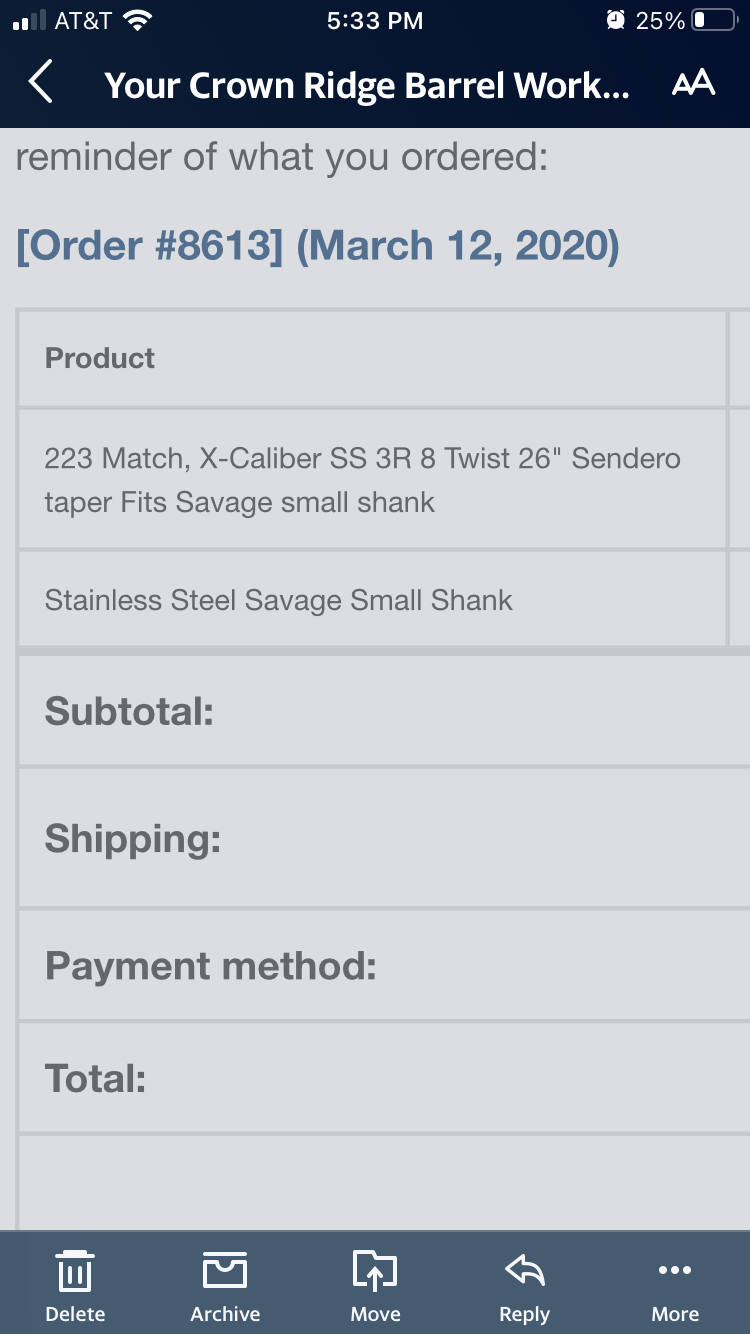Open the AA text size option

(x=693, y=83)
